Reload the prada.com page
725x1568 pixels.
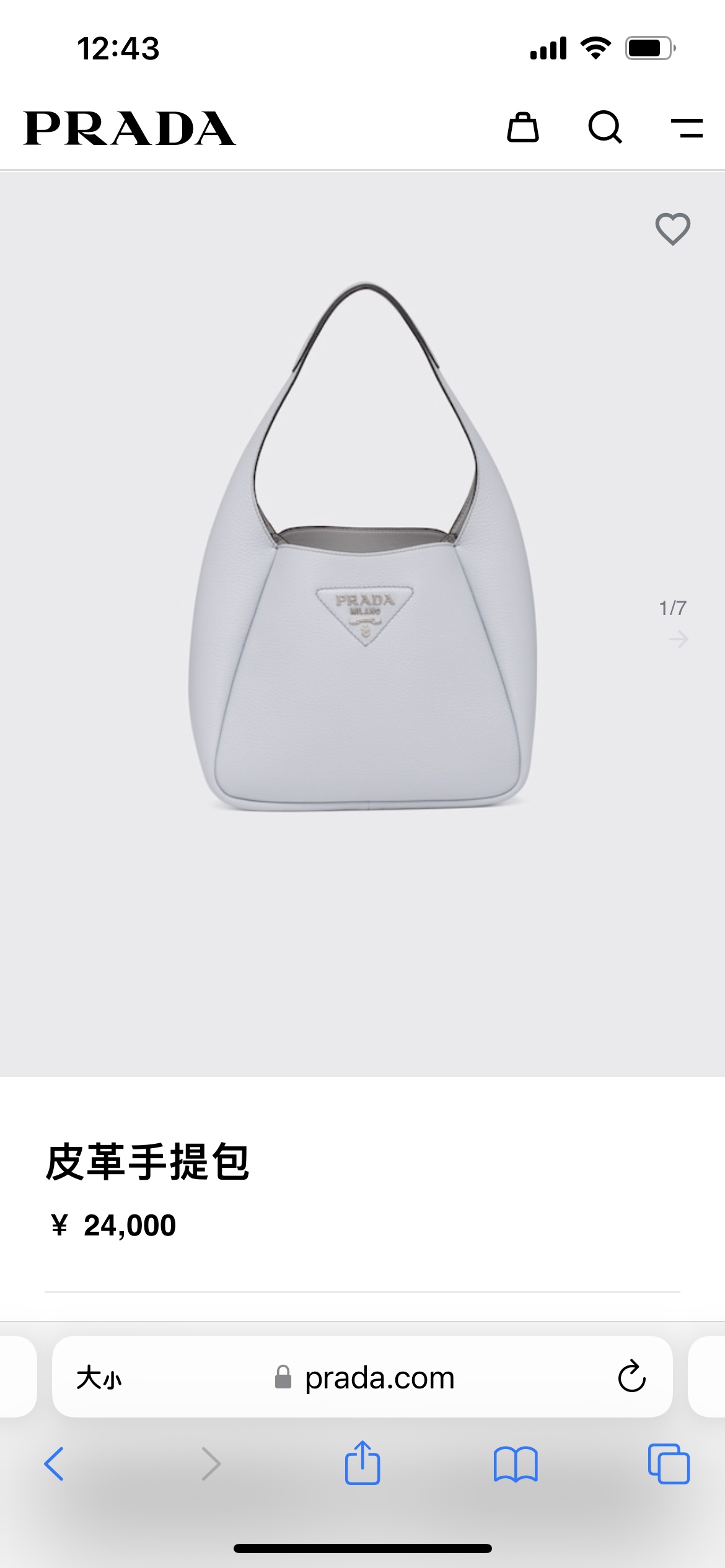click(x=631, y=1377)
